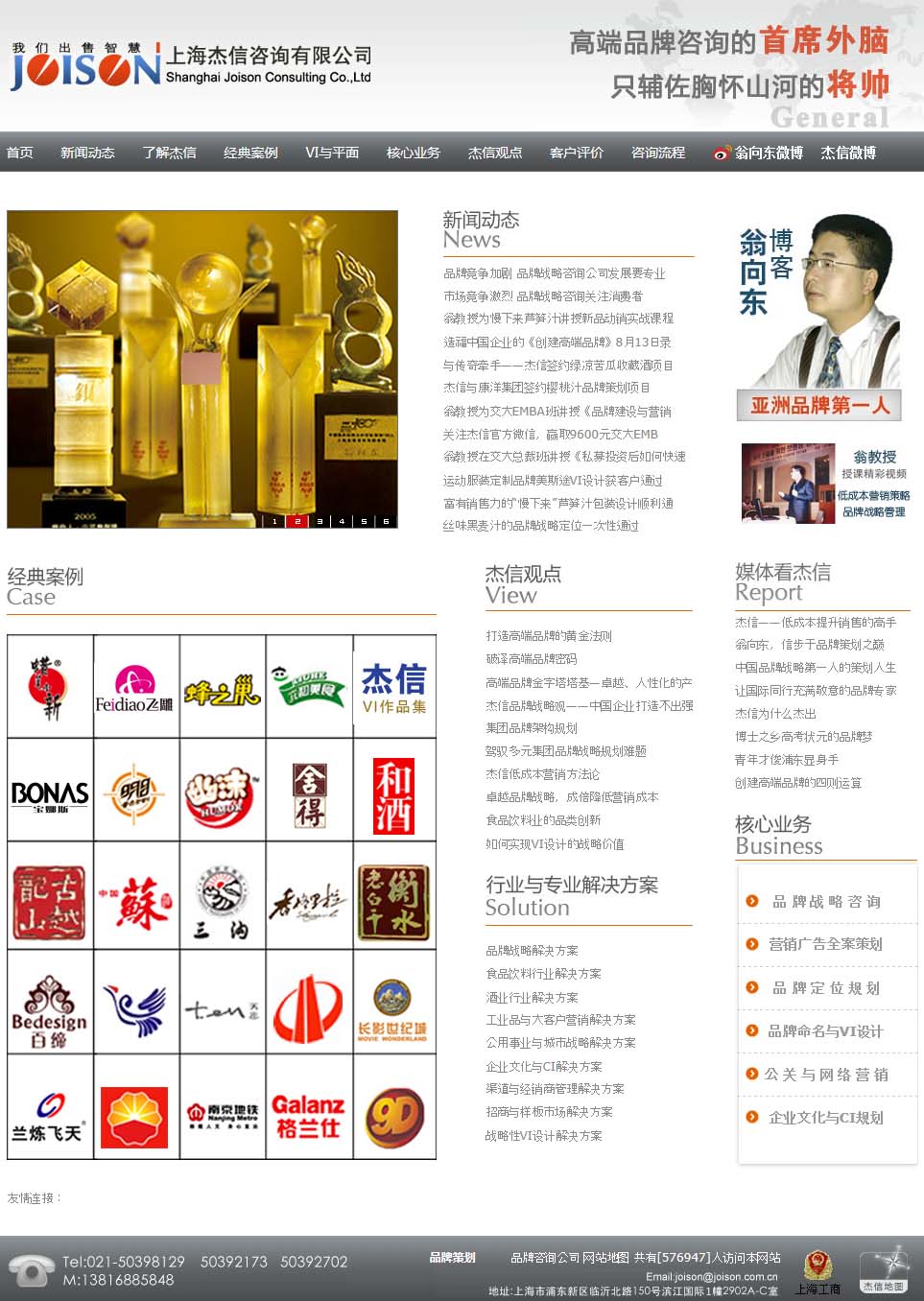Screen dimensions: 924x1301
Task: Open 翁向东微博 link in nav bar
Action: 758,153
